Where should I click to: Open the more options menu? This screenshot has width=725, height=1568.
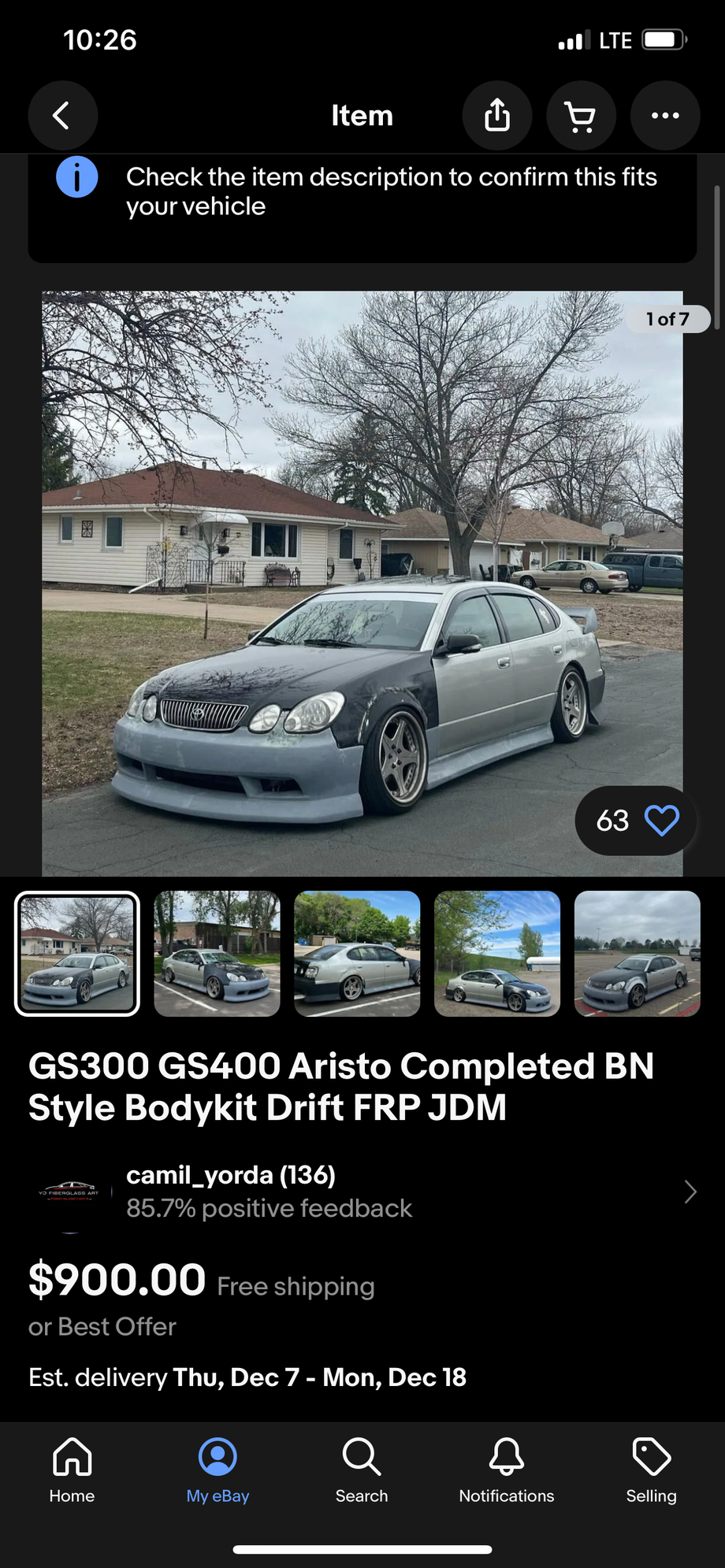coord(665,116)
